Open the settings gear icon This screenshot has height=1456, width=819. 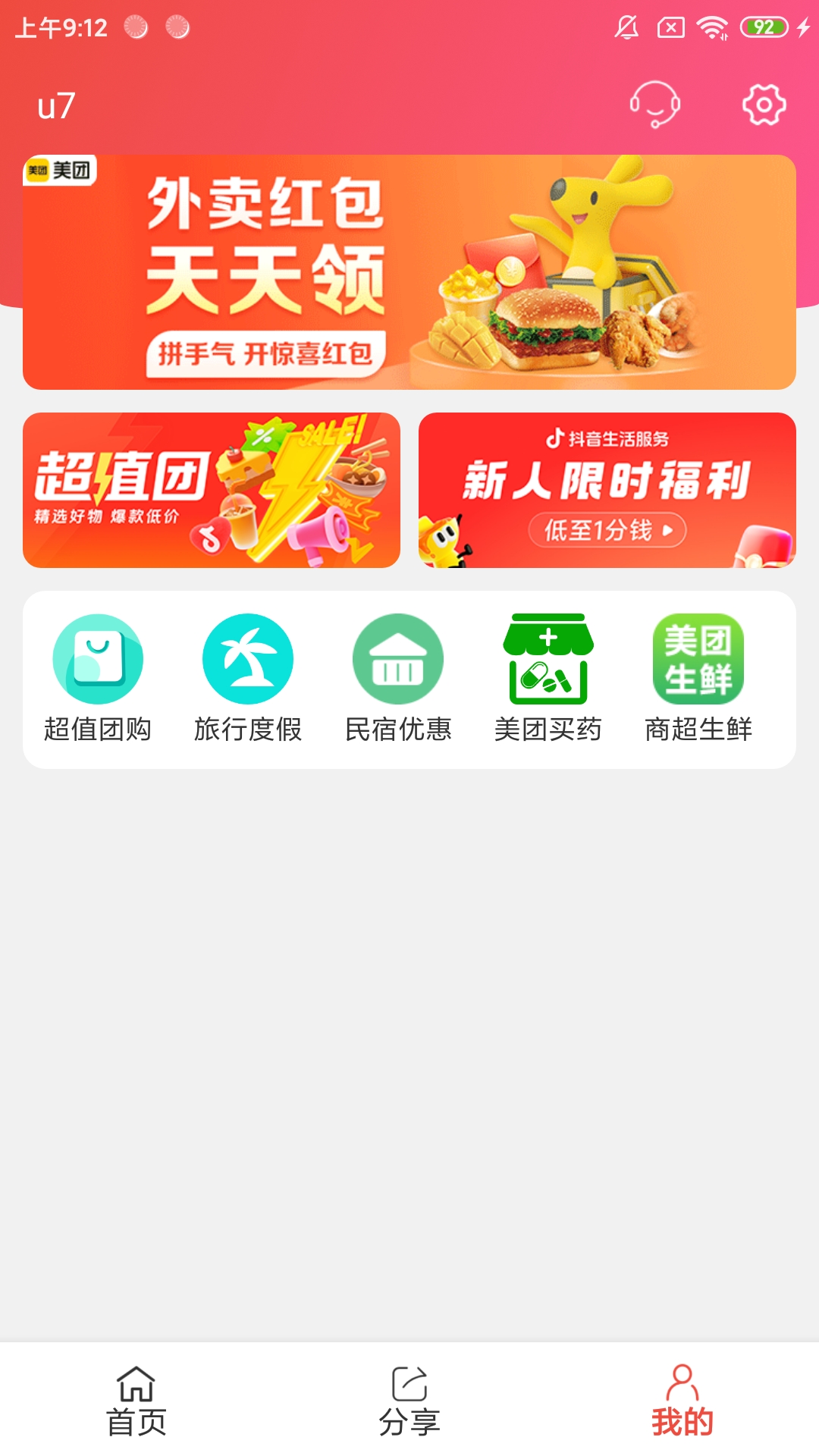[x=764, y=104]
